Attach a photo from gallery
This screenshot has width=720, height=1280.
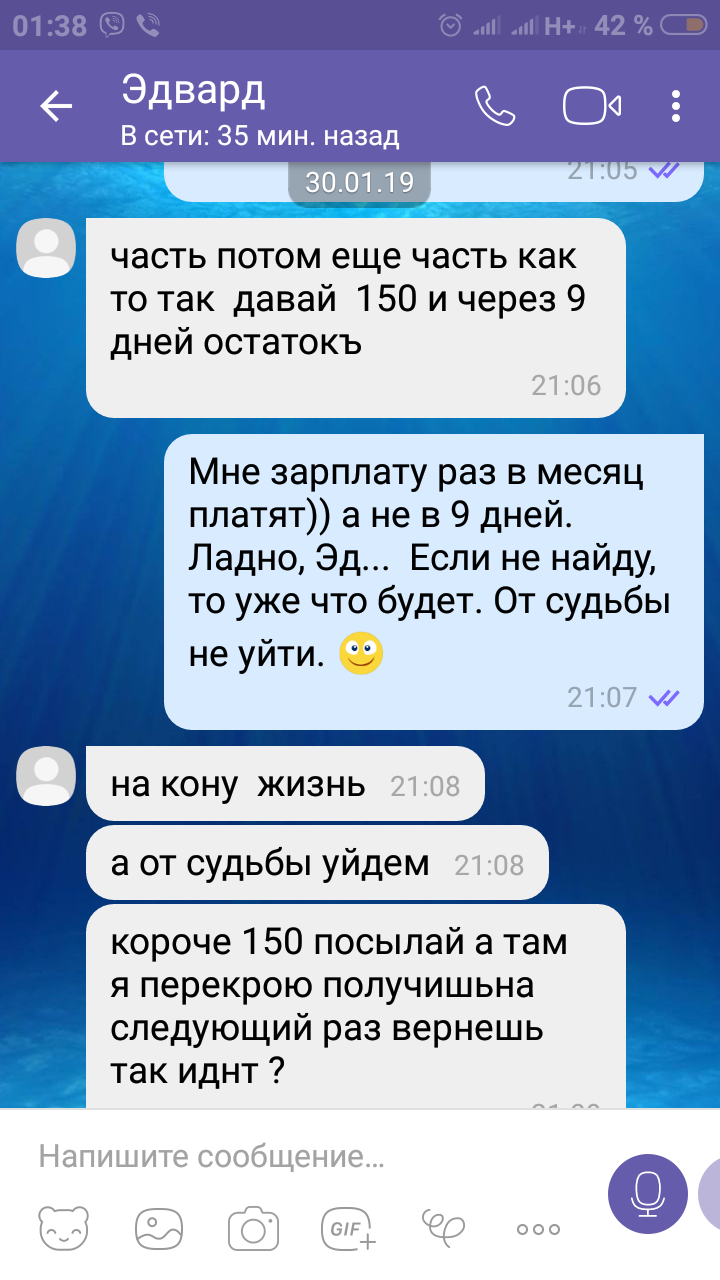(159, 1228)
